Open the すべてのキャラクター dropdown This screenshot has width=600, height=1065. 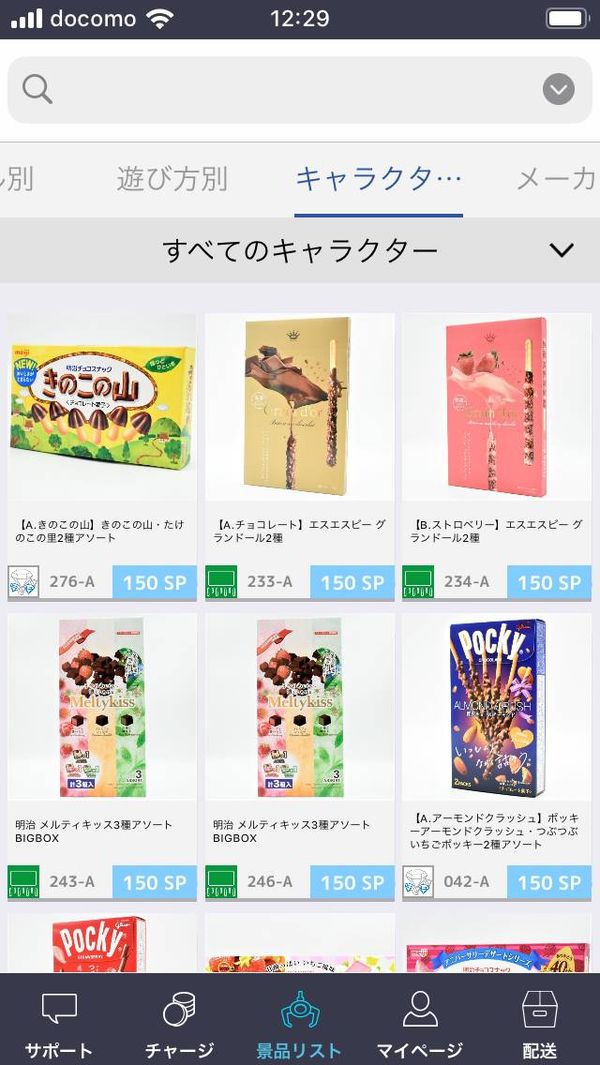coord(300,251)
